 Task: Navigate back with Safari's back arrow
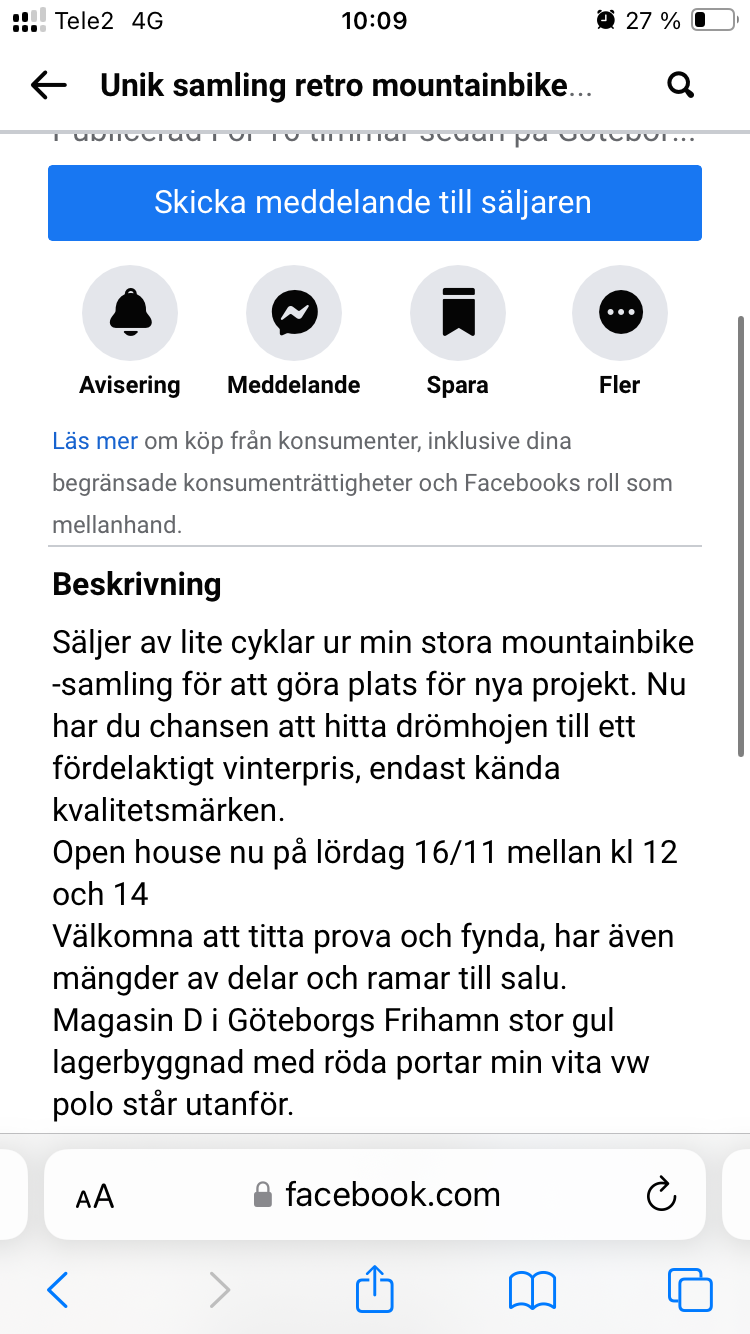pyautogui.click(x=58, y=1290)
